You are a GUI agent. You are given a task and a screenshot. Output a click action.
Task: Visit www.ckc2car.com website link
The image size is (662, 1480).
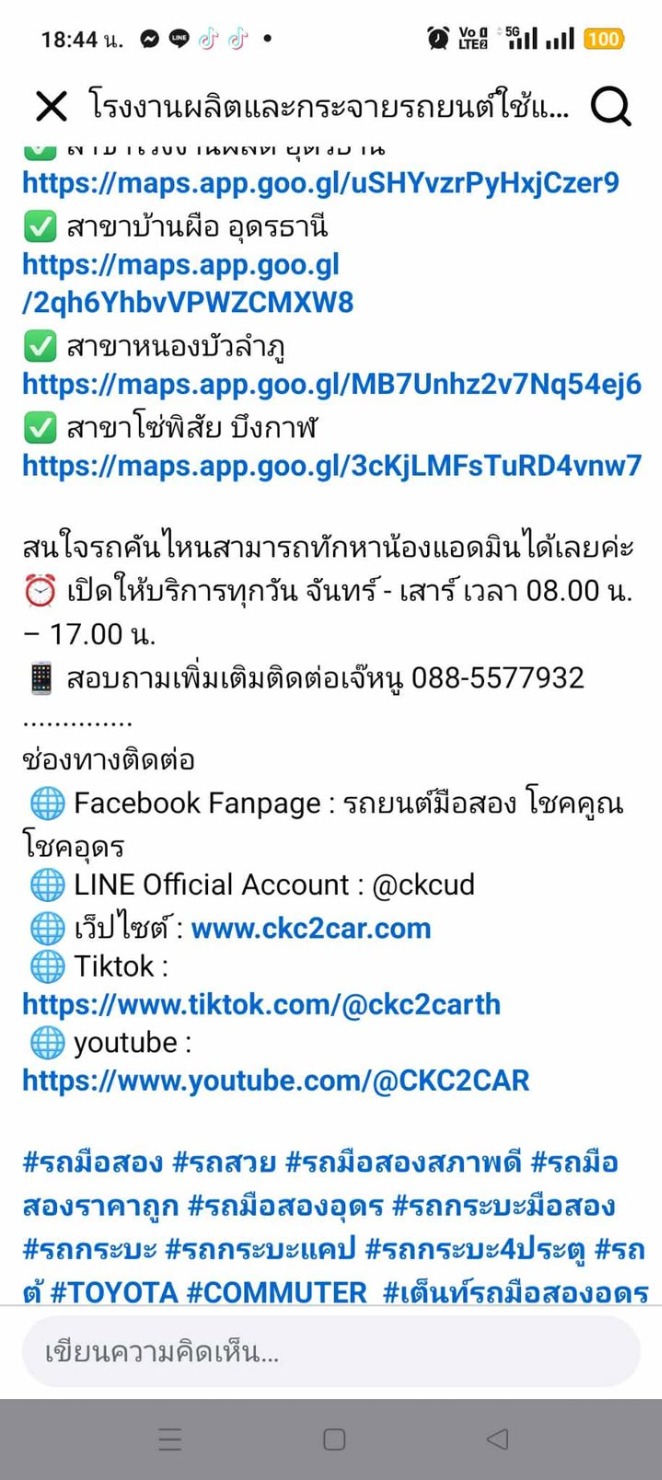[x=310, y=928]
